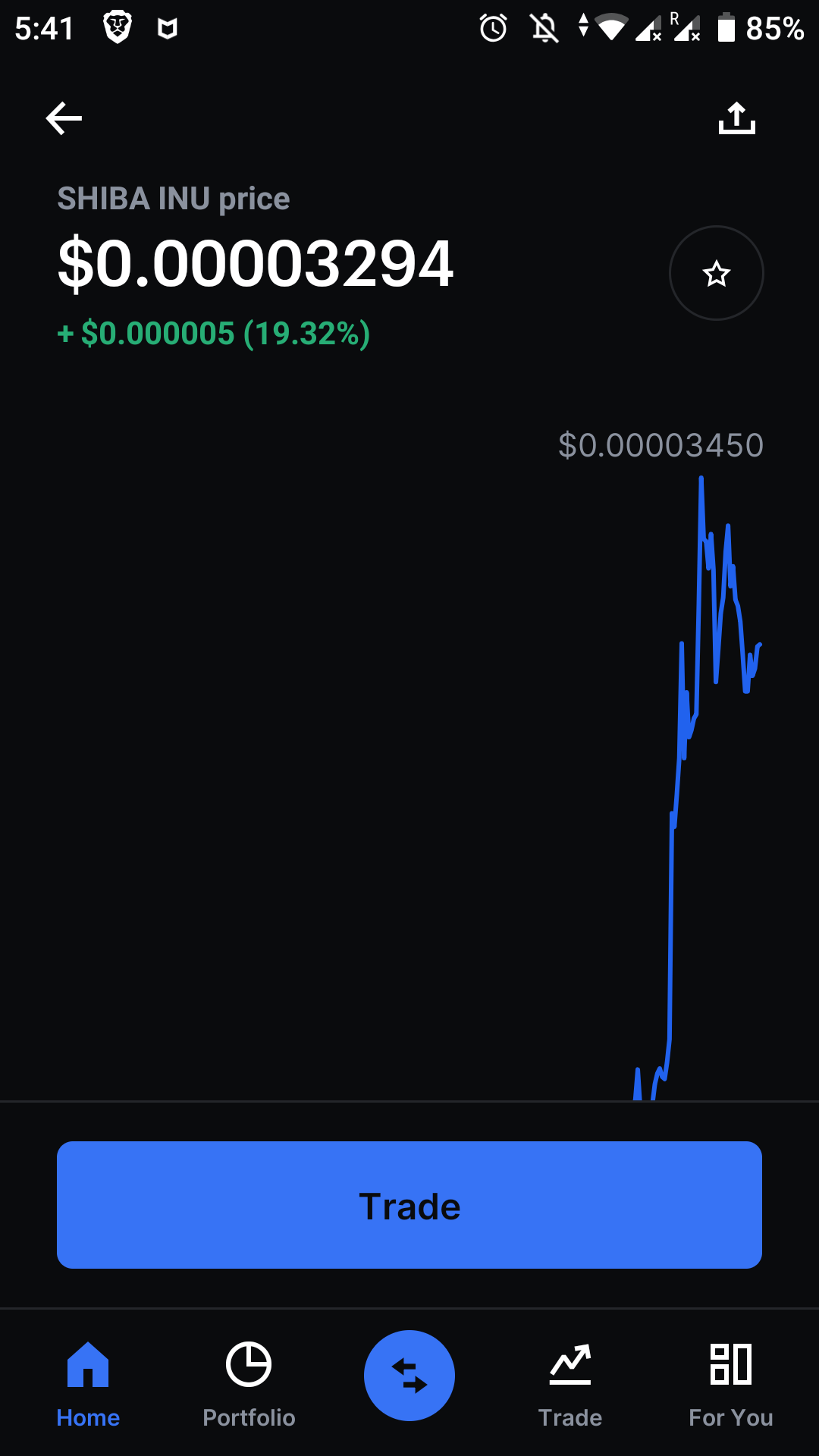Add SHIBA INU to watchlist star
Image resolution: width=819 pixels, height=1456 pixels.
pyautogui.click(x=716, y=273)
